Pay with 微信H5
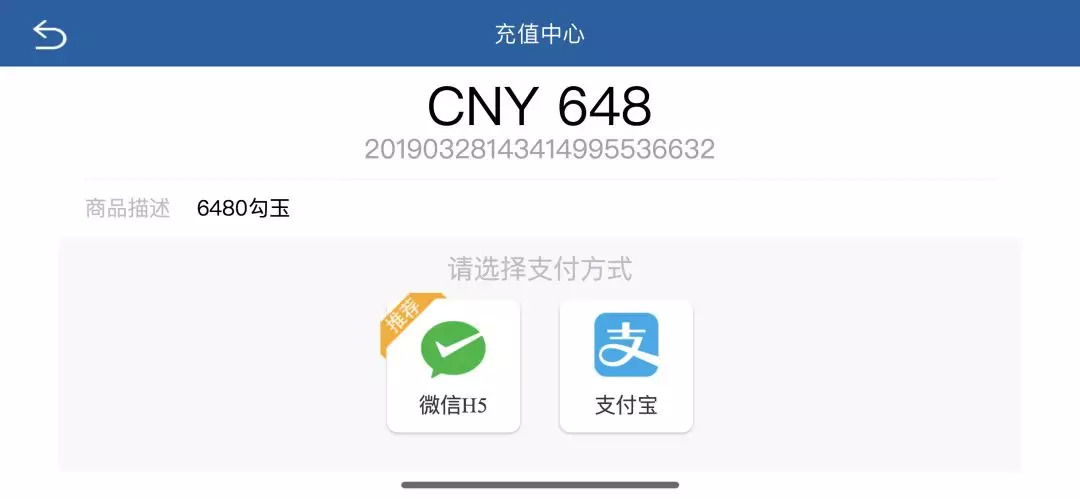 pyautogui.click(x=453, y=366)
